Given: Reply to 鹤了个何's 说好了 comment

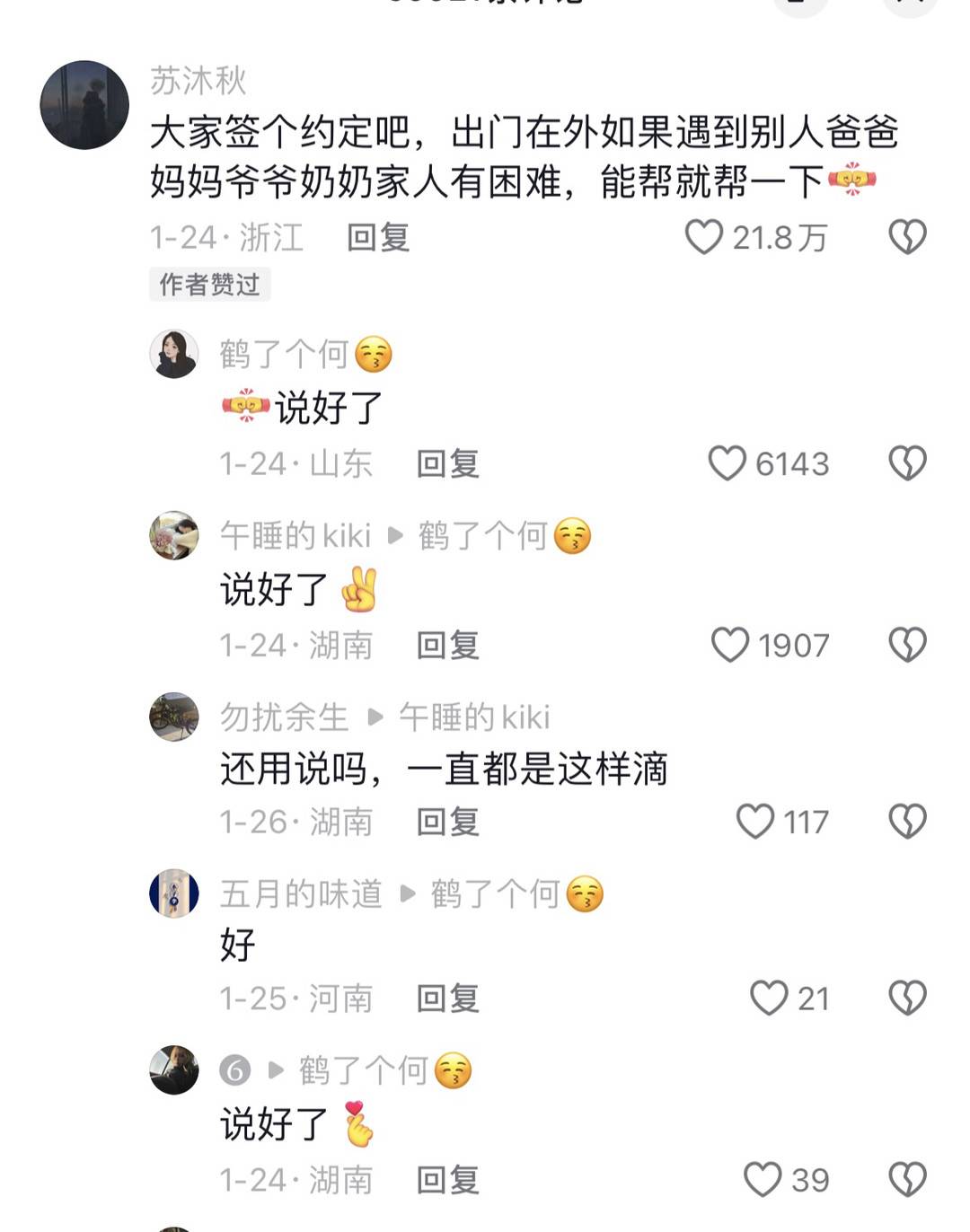Looking at the screenshot, I should pos(447,463).
